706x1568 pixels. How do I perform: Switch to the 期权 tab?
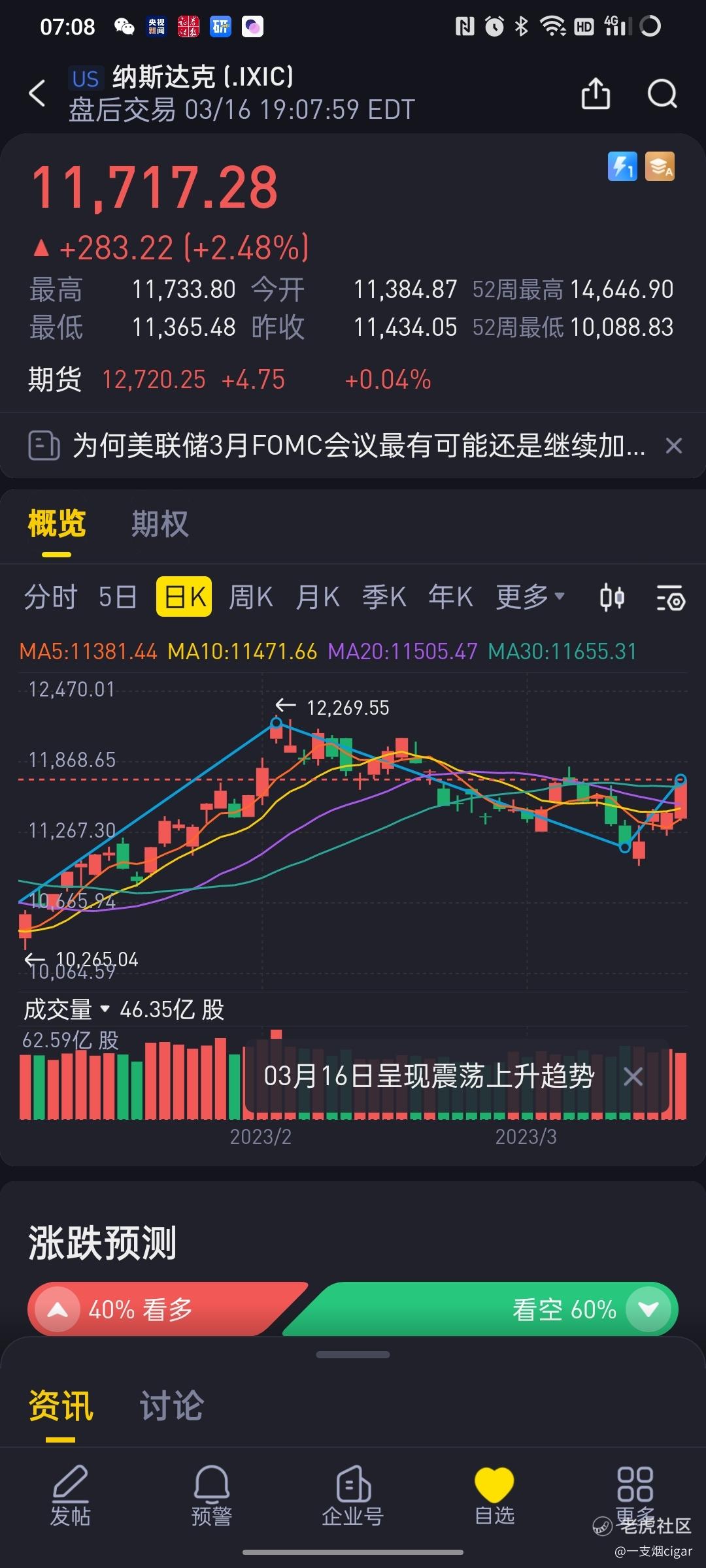coord(160,524)
